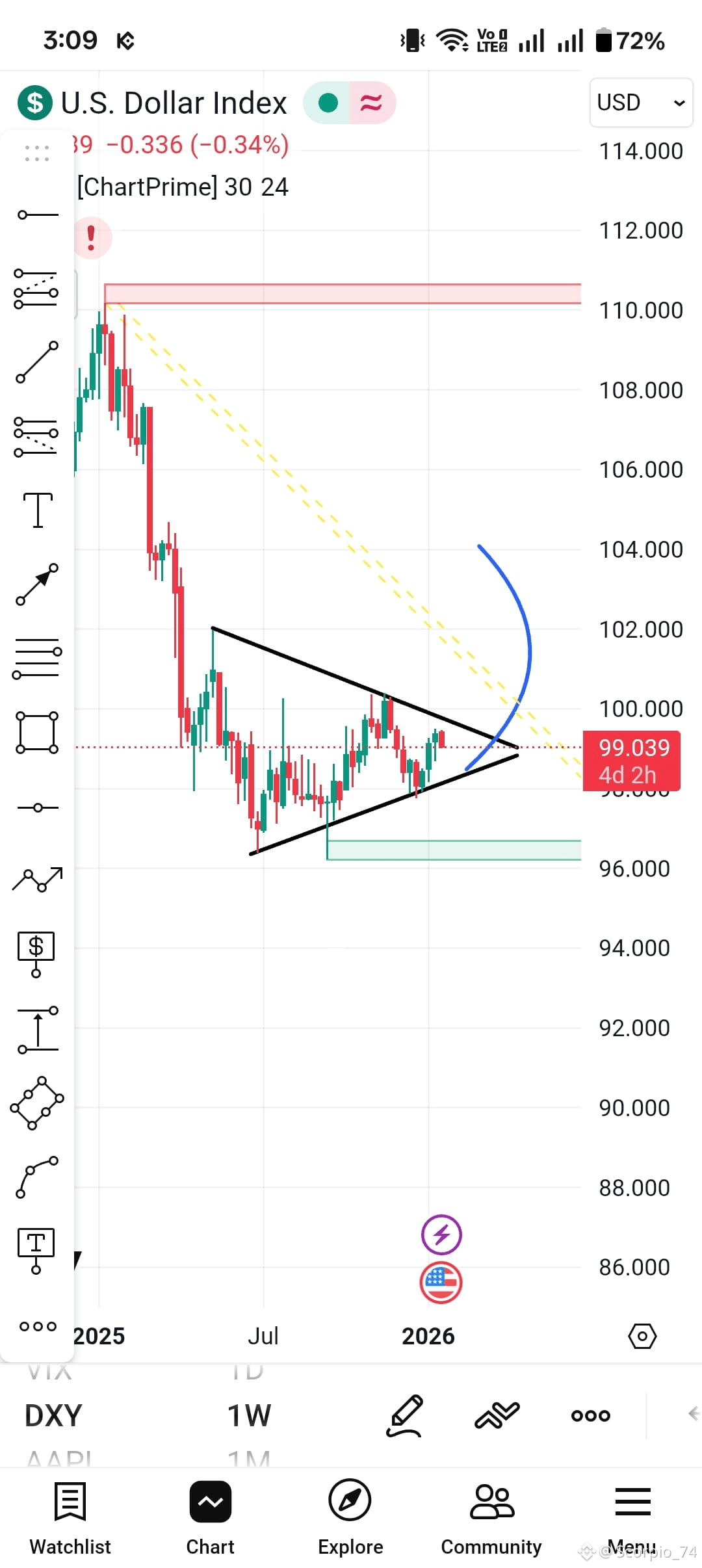Pick the Arrow drawing tool
The image size is (702, 1568).
pos(37,585)
